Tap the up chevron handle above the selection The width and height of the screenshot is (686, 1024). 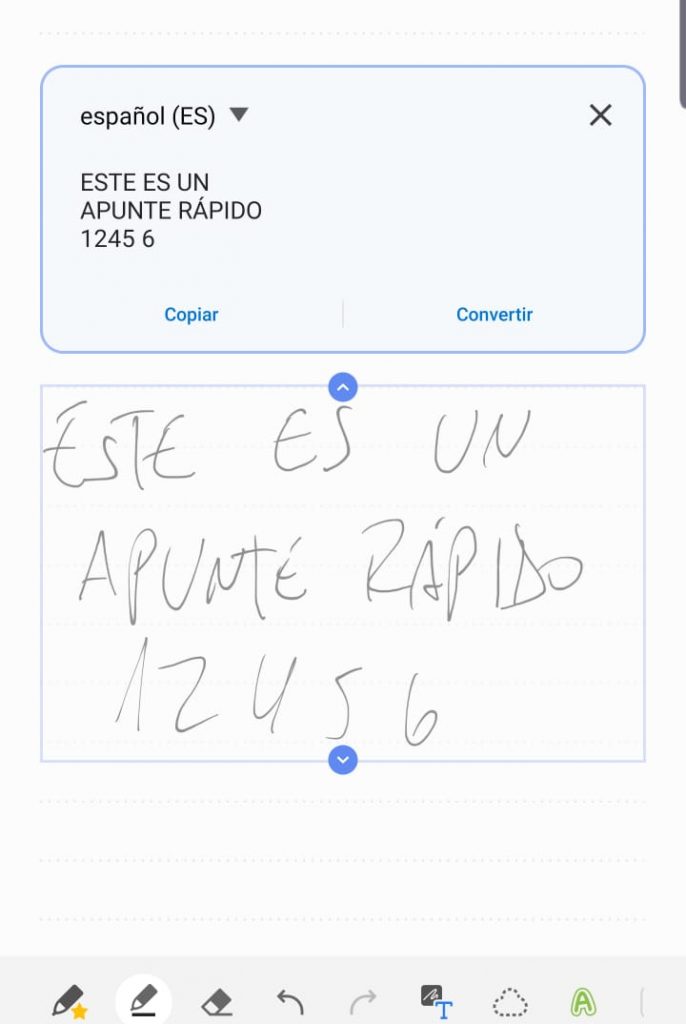(343, 387)
